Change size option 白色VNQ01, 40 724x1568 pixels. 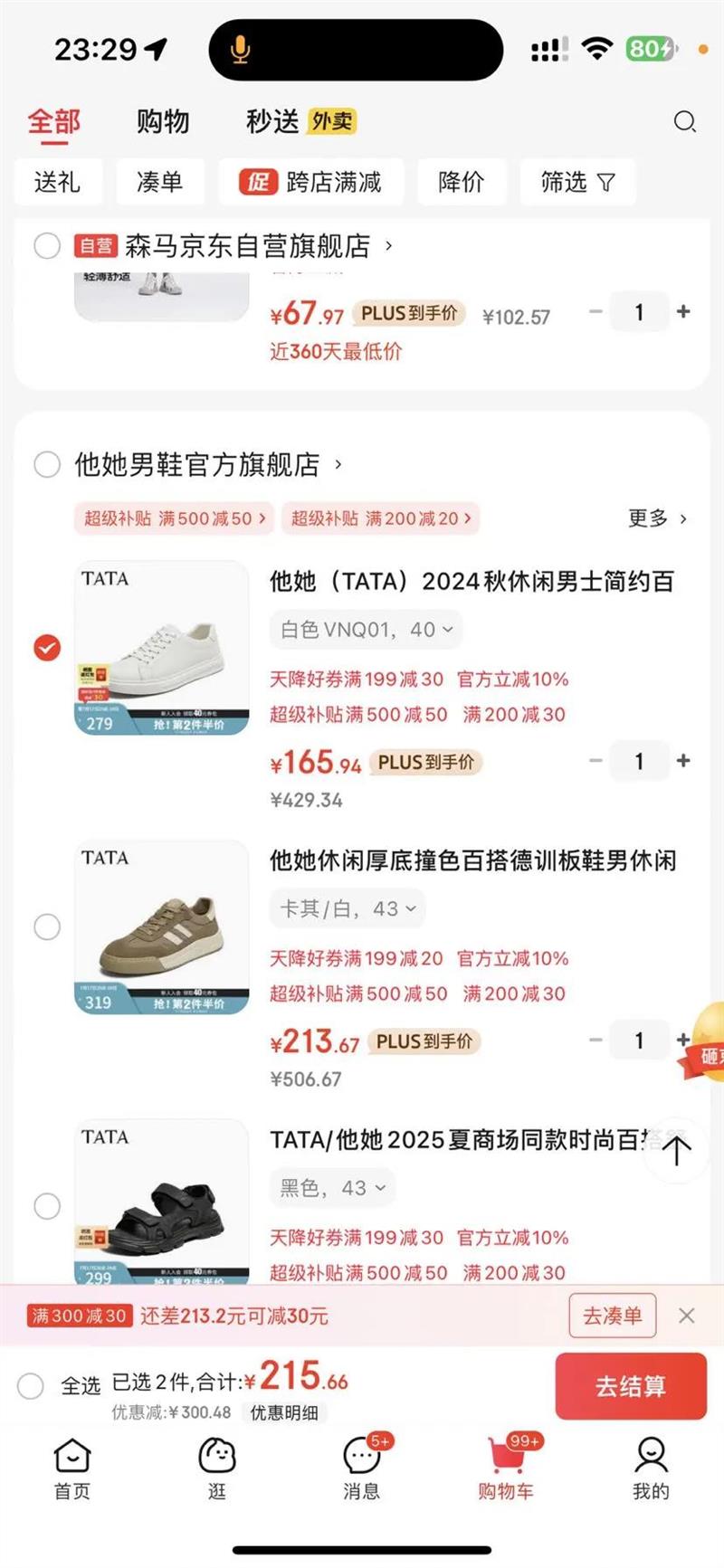367,630
